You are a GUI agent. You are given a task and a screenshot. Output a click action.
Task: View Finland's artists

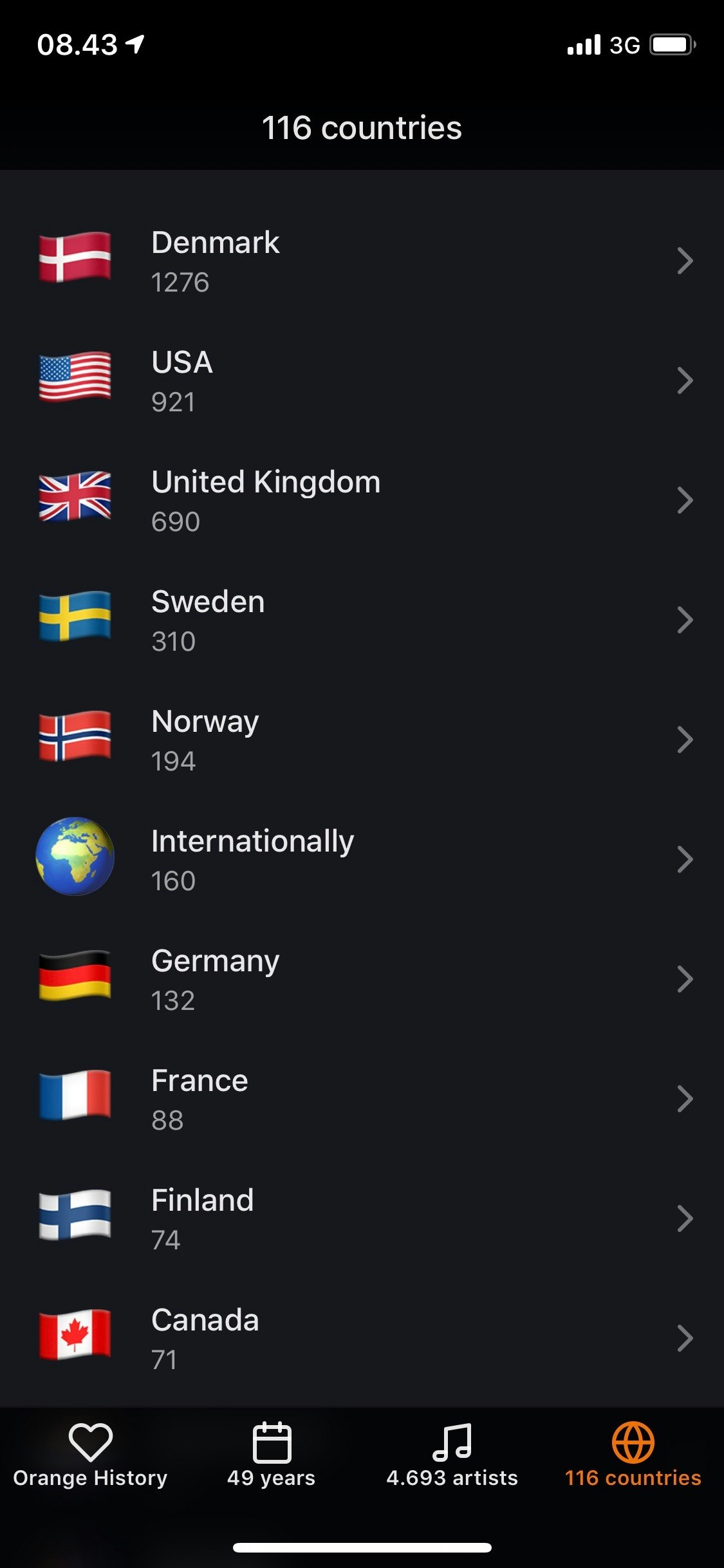tap(360, 1218)
